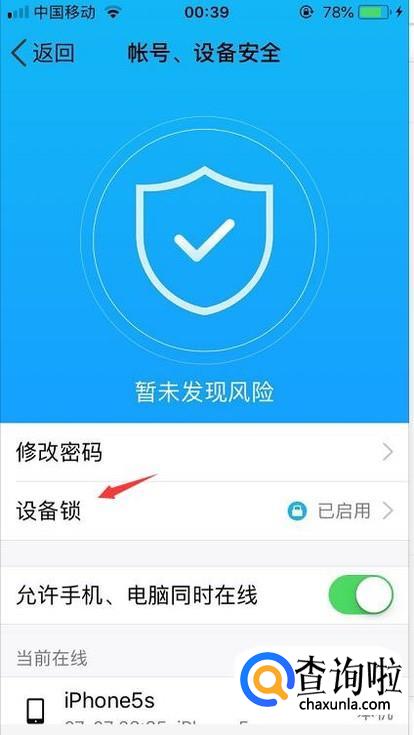This screenshot has width=414, height=735.
Task: Toggle 允许手机、电脑同时在线 switch
Action: 361,595
